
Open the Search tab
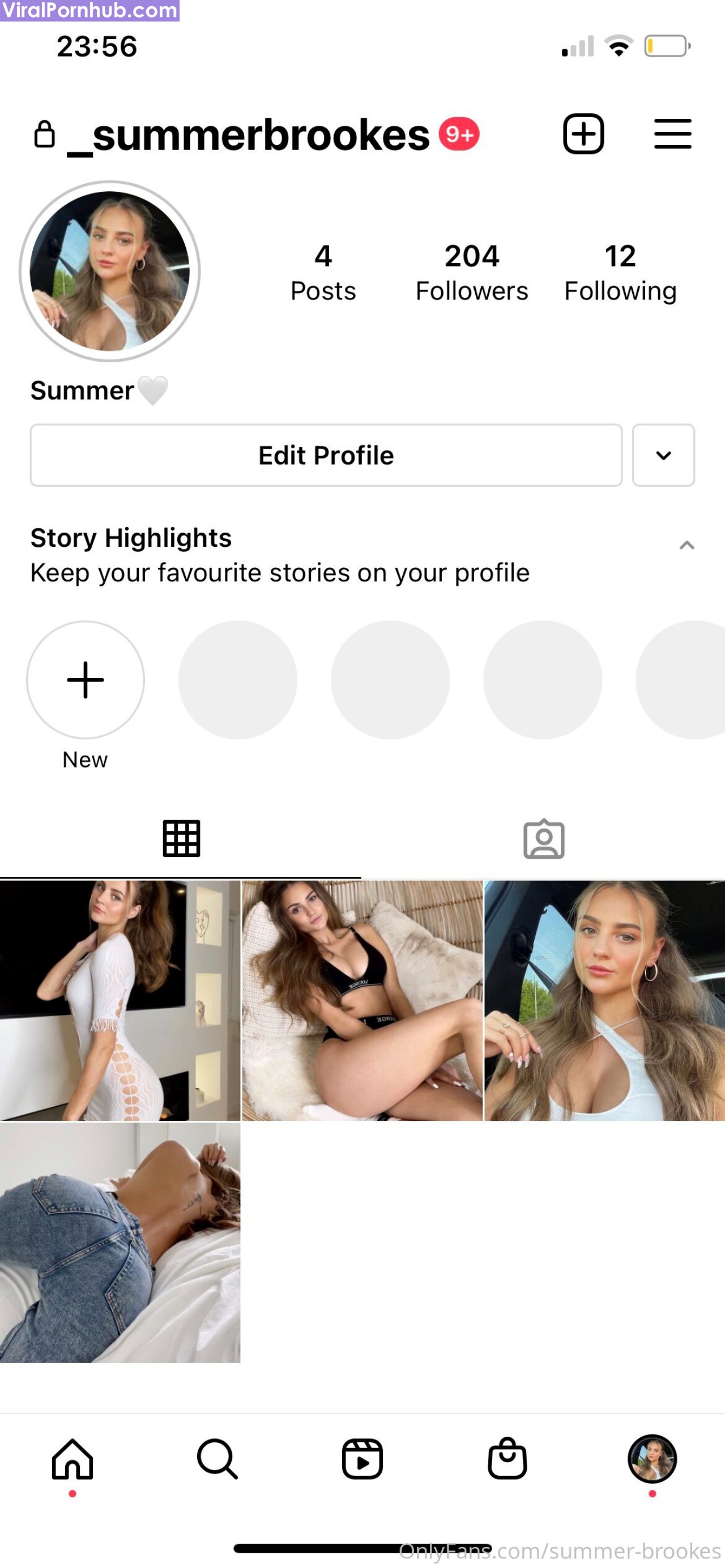tap(217, 1459)
